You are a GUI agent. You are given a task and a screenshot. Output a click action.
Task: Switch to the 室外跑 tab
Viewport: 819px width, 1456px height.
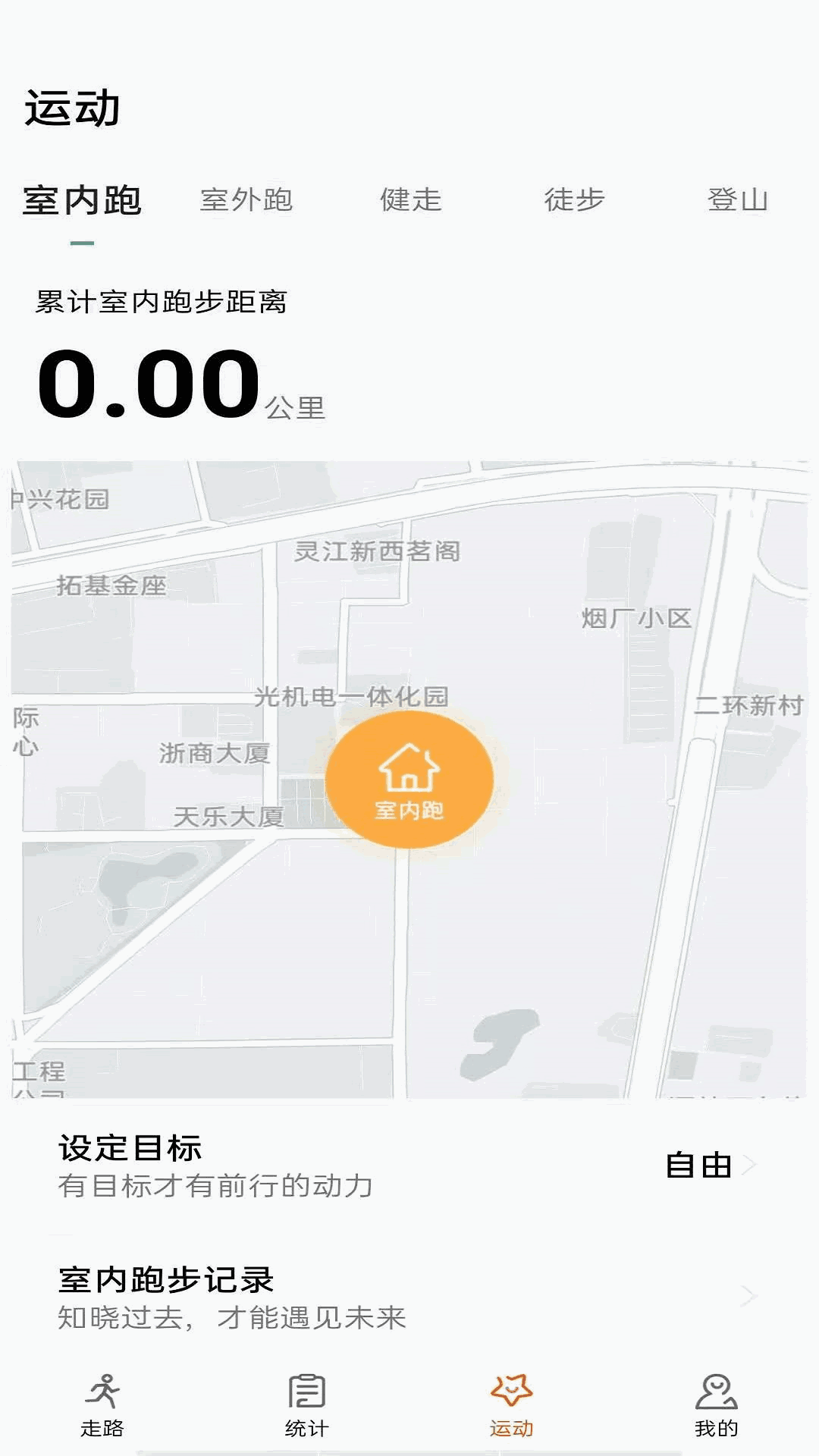(246, 200)
